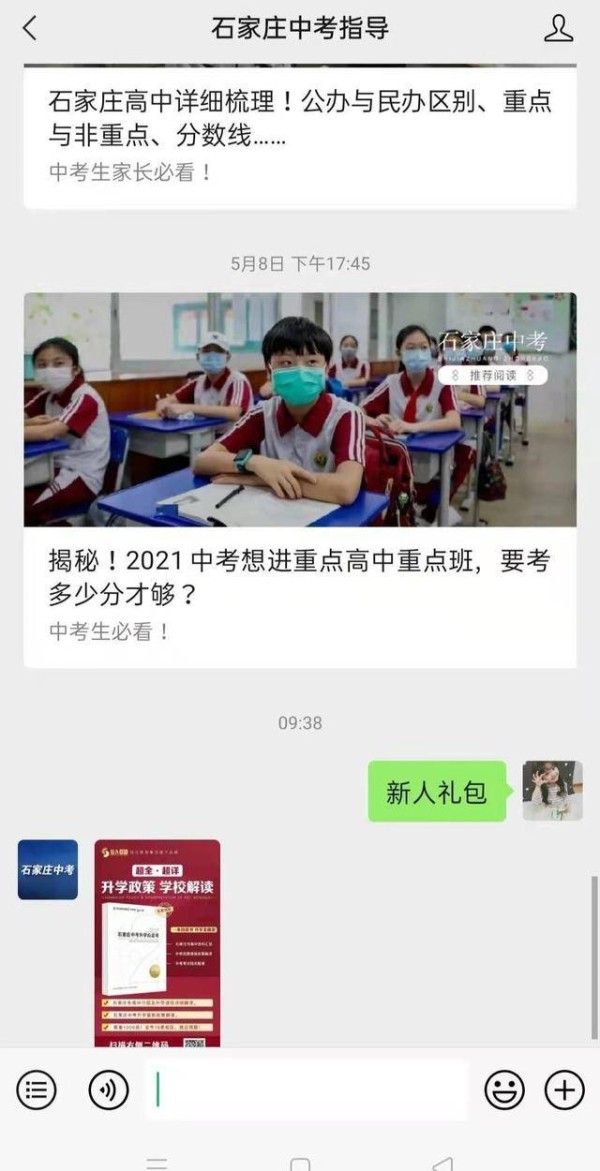Open article 揭秘！2021中考想进重点高中重点班
Screen dimensions: 600x1171
pos(300,480)
